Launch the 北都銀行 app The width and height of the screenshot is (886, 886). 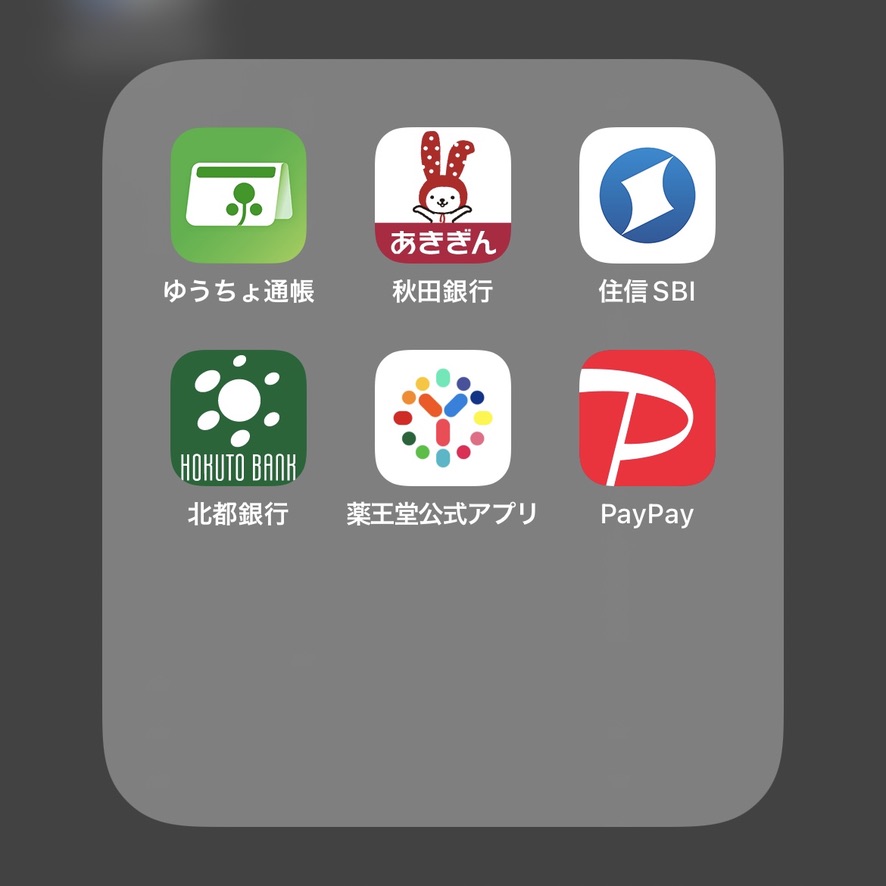point(238,418)
